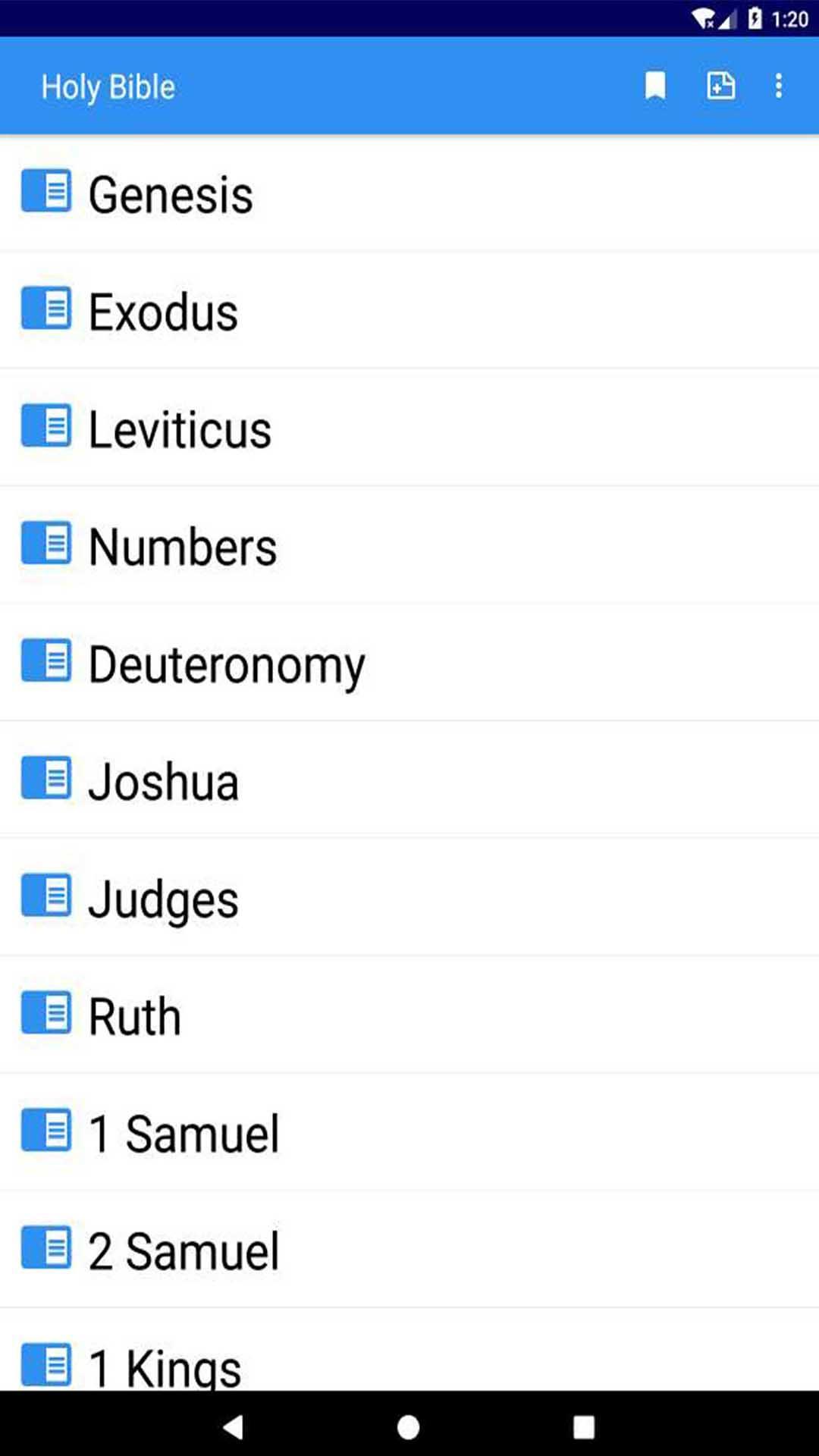The width and height of the screenshot is (819, 1456).
Task: Go back with the system back button
Action: click(x=233, y=1427)
